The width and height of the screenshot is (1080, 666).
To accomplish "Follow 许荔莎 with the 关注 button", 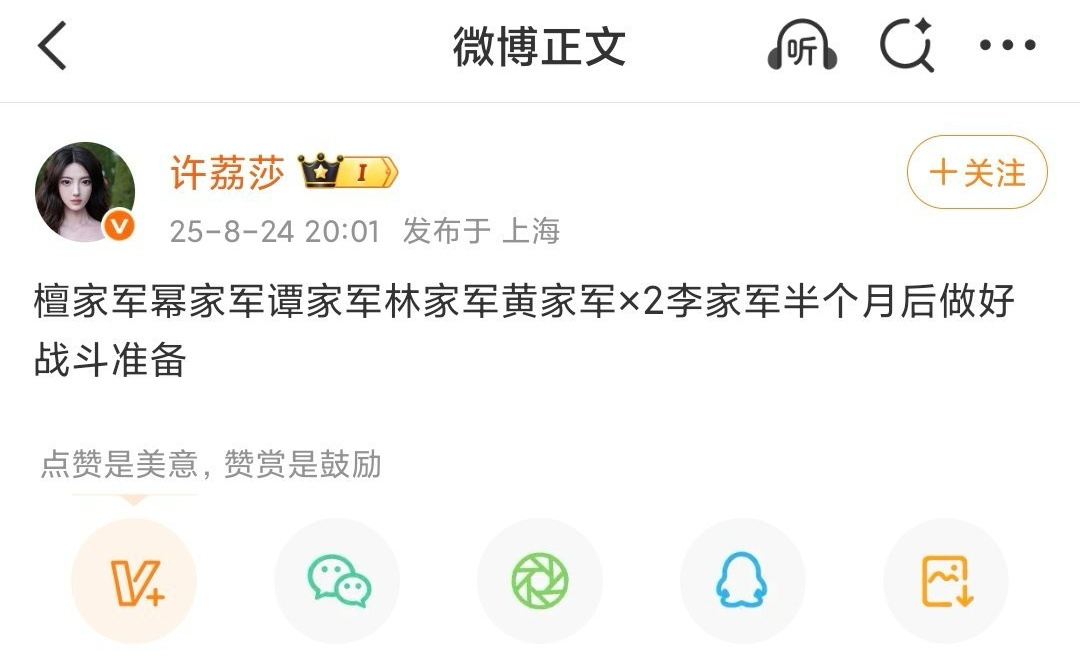I will pyautogui.click(x=976, y=173).
